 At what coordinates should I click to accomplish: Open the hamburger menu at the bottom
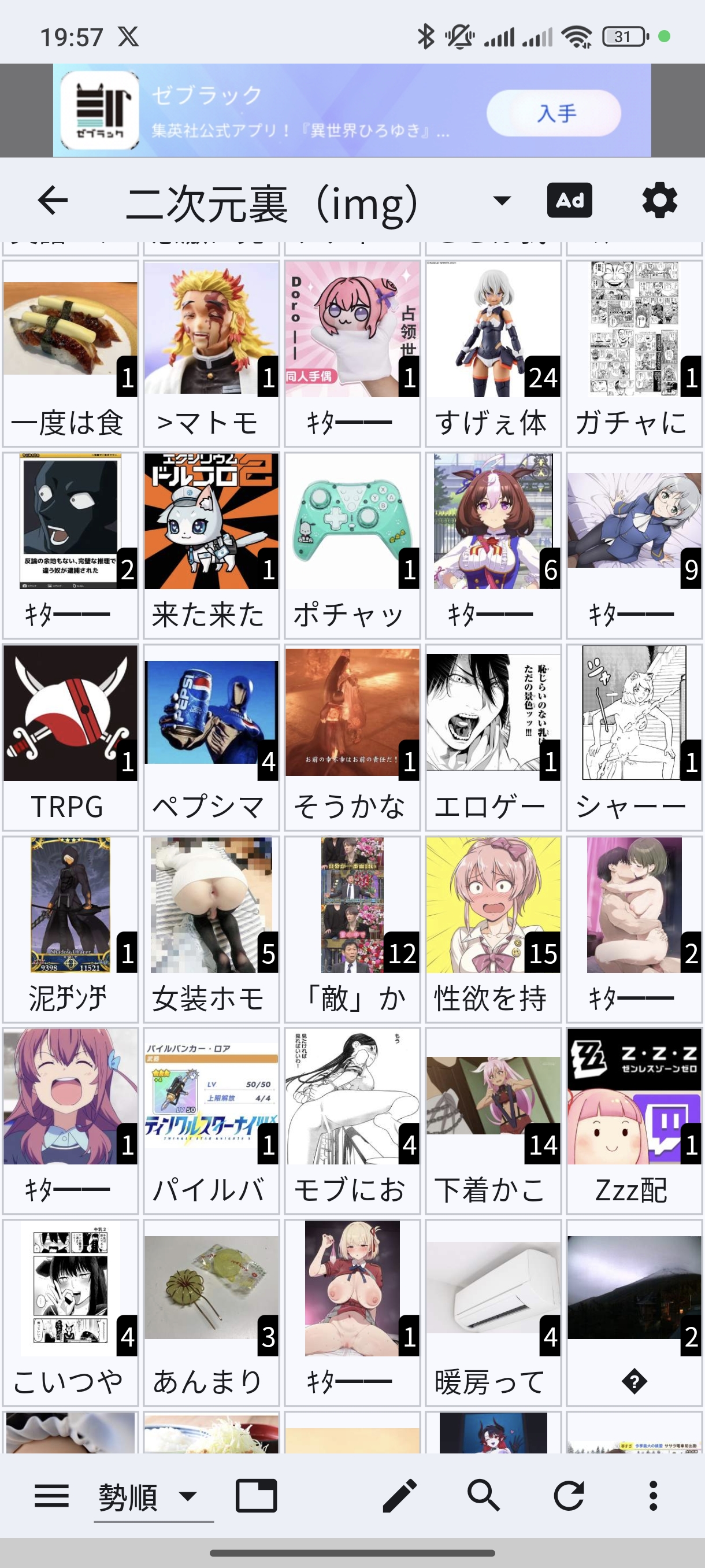point(51,1496)
